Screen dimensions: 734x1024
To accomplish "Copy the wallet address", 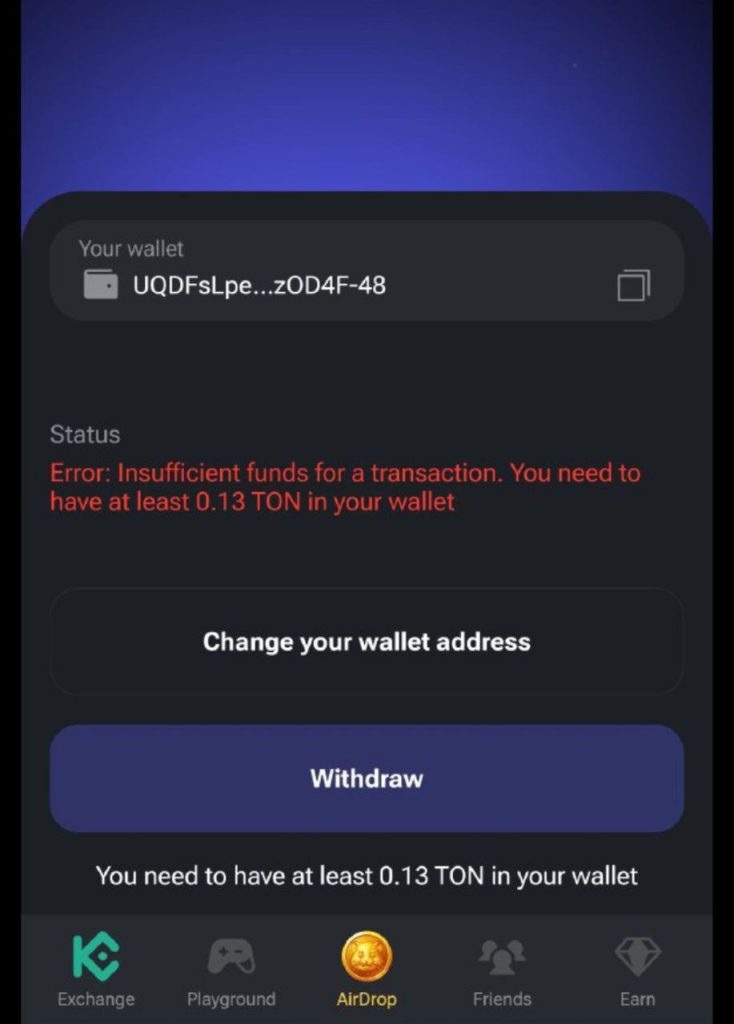I will [633, 286].
